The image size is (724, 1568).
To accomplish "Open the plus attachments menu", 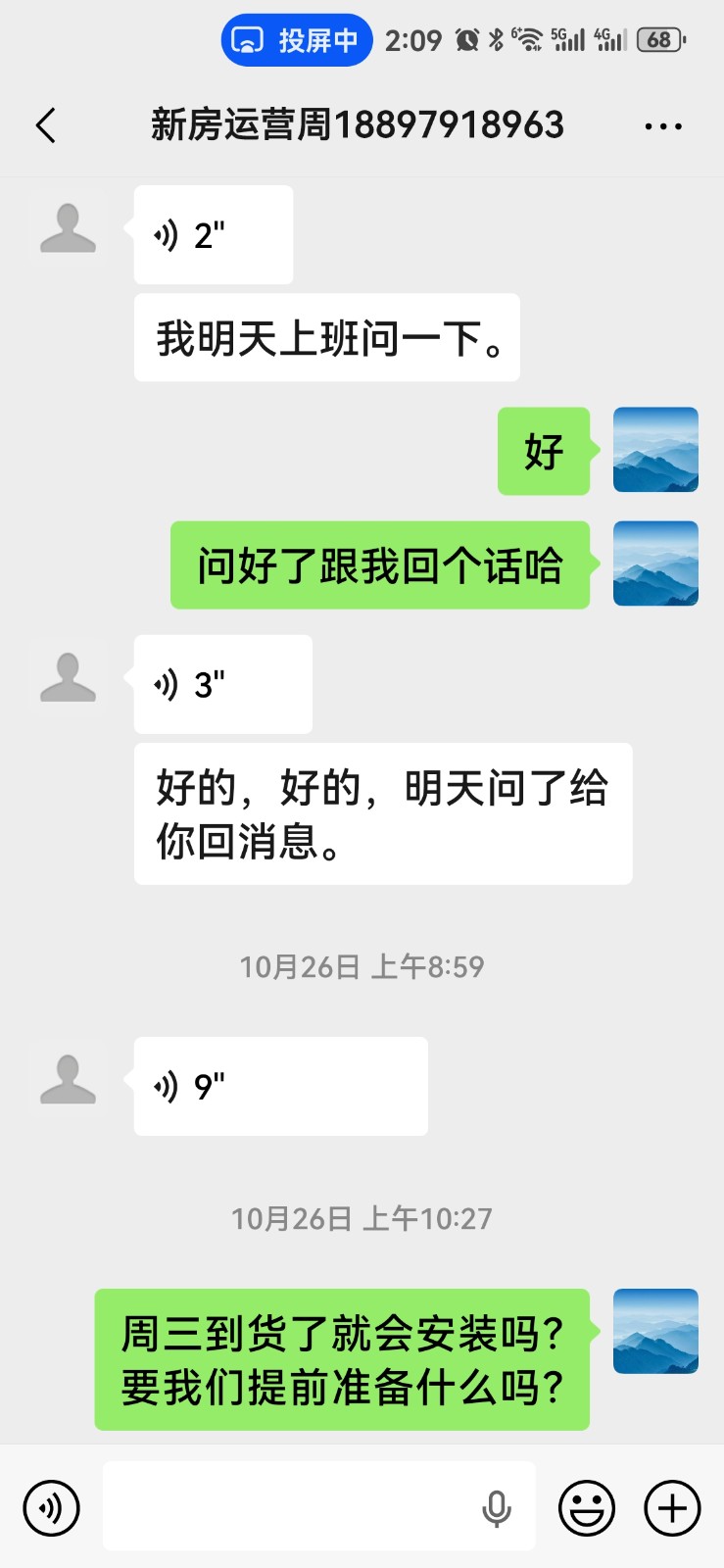I will click(672, 1507).
